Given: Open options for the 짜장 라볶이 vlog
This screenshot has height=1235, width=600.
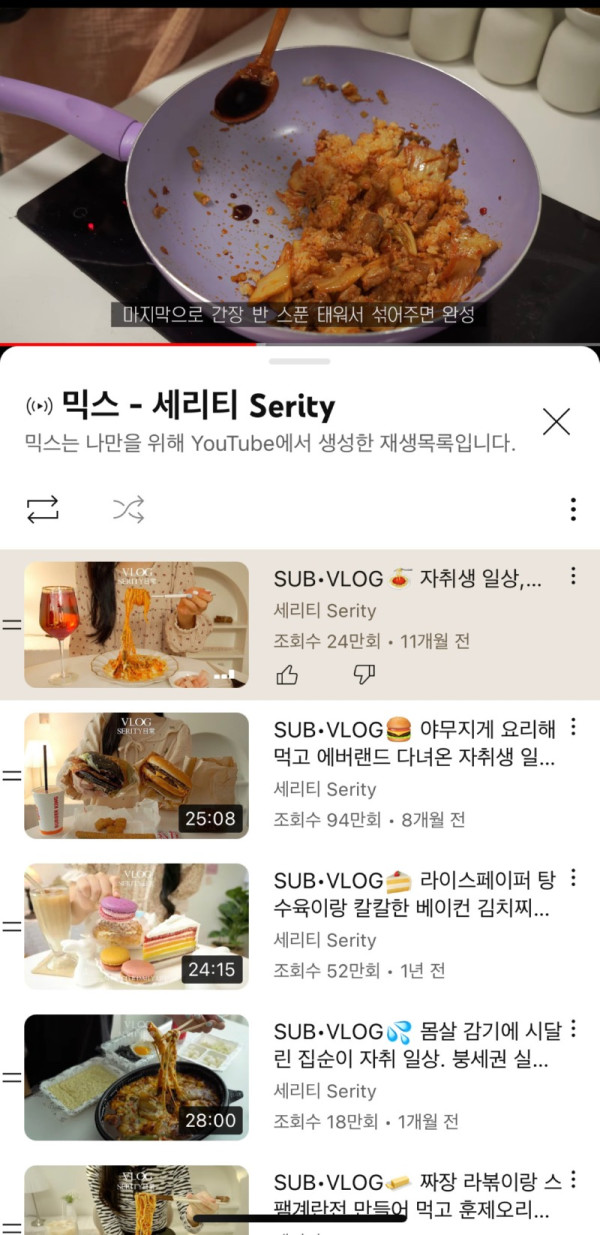Looking at the screenshot, I should tap(573, 1180).
